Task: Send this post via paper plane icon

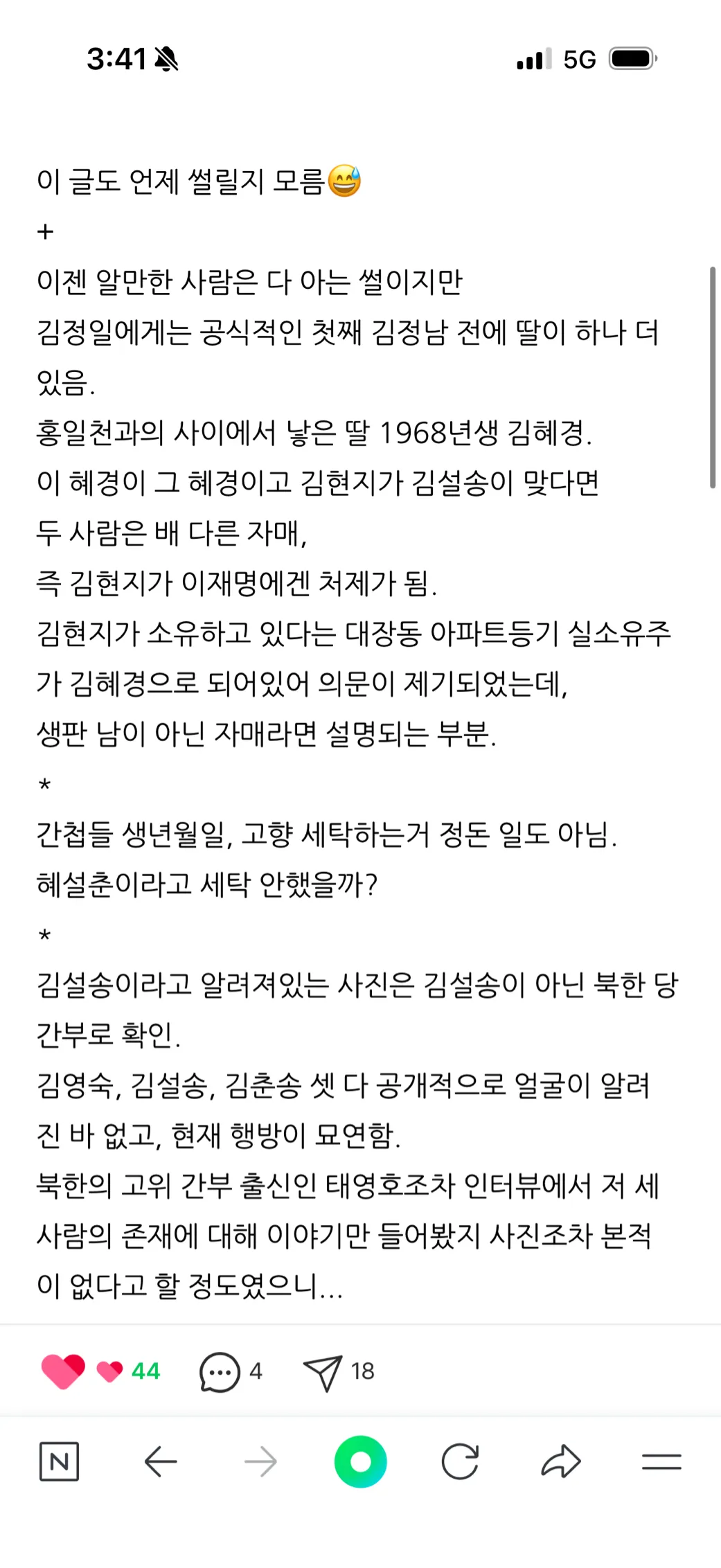Action: click(x=323, y=1371)
